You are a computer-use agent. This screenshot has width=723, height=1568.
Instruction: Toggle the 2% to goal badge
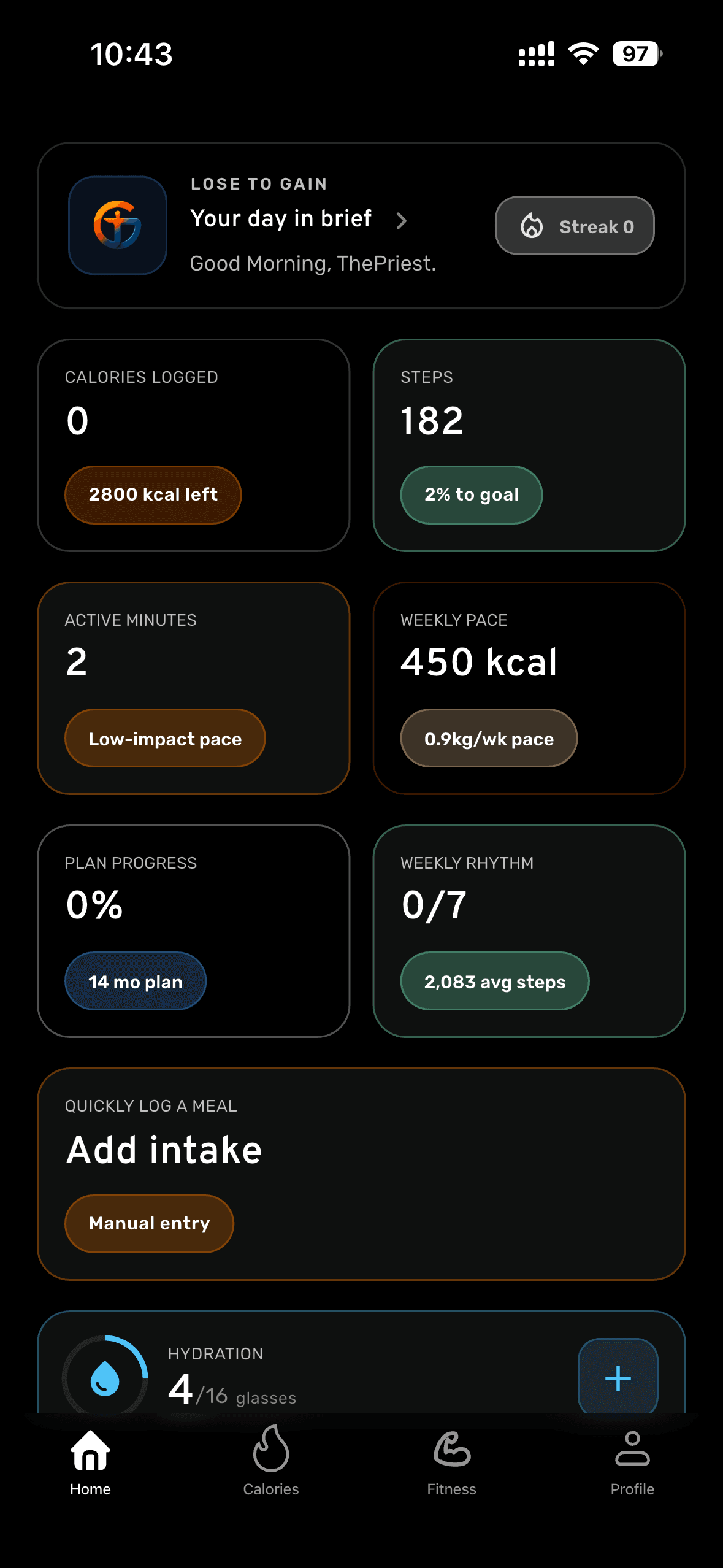[x=471, y=494]
